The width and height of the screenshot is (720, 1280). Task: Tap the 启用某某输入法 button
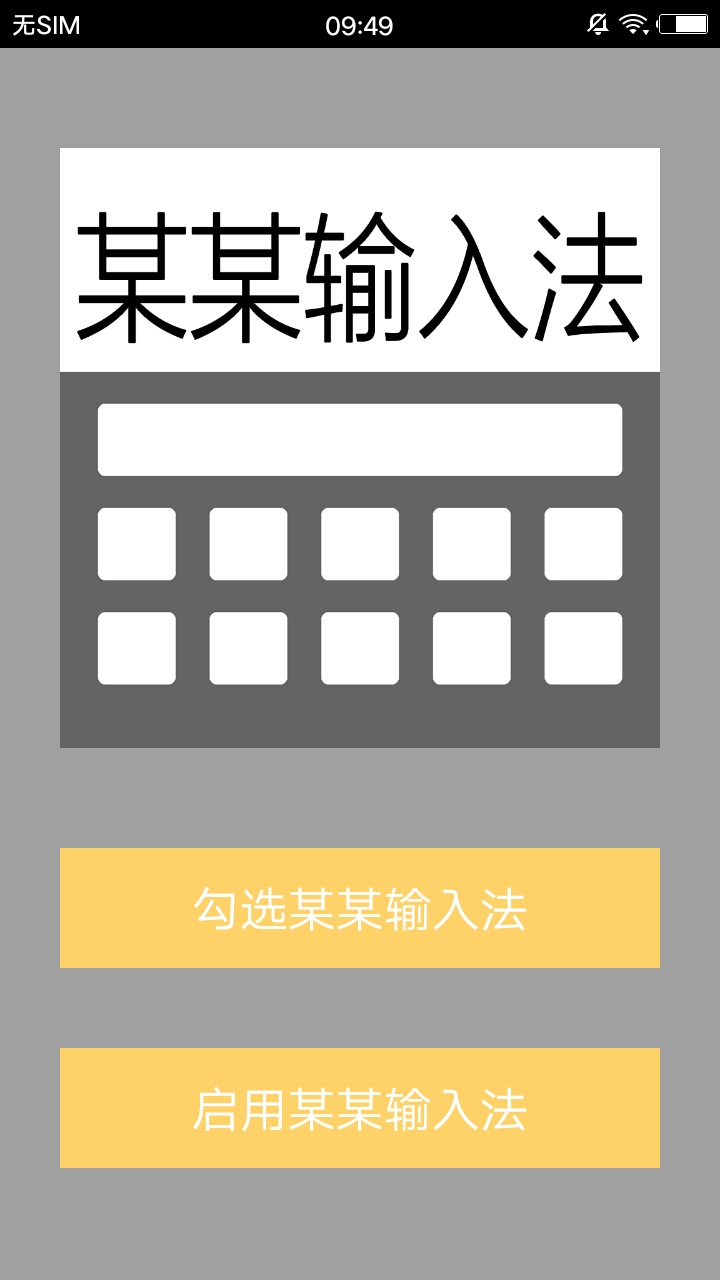click(x=360, y=1108)
